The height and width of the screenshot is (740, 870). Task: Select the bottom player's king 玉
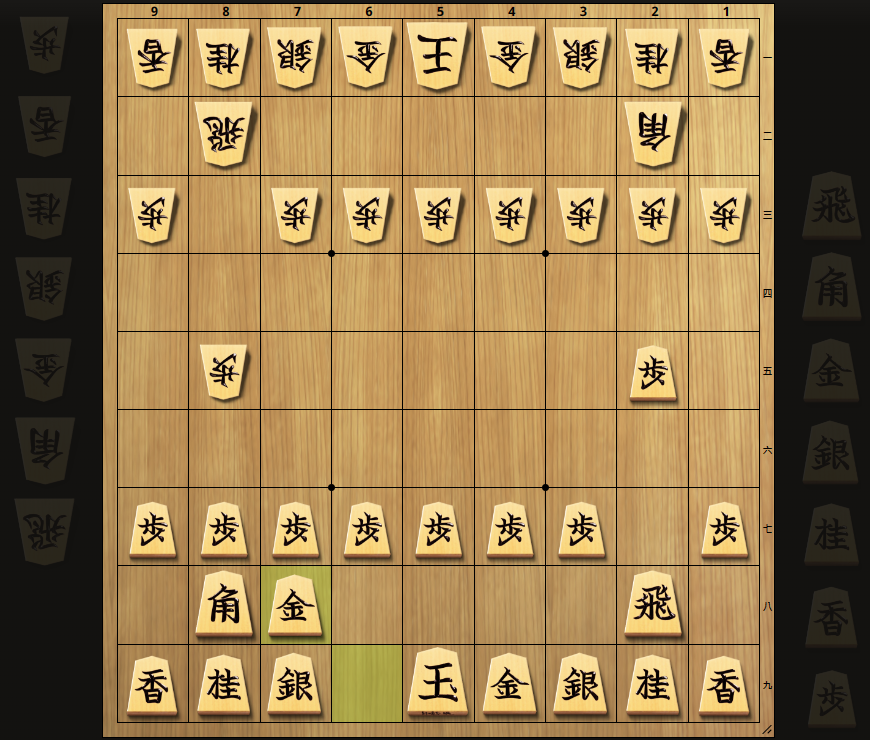pyautogui.click(x=438, y=684)
